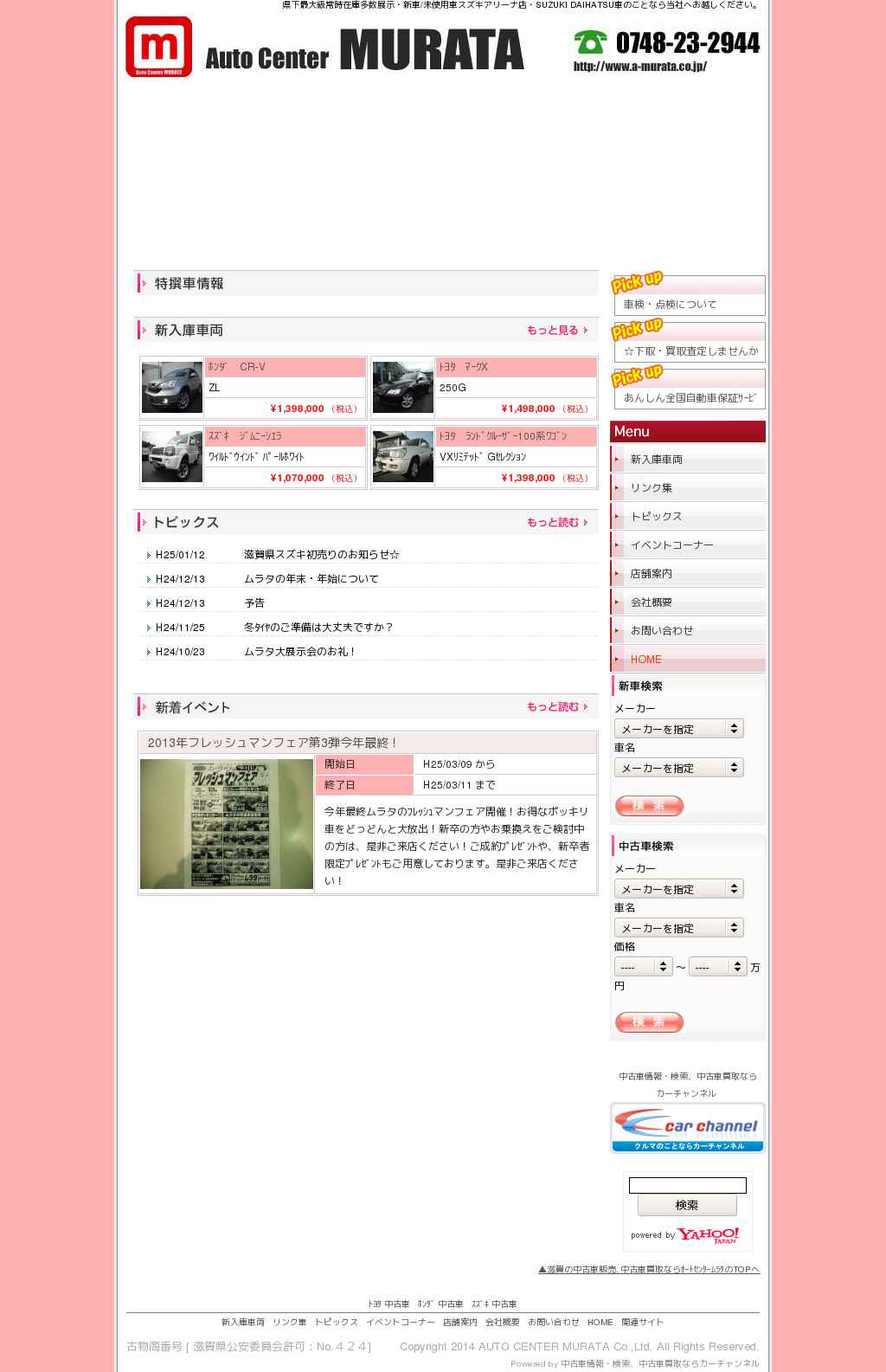Tap もっと読む in the トピックス section

click(x=556, y=523)
